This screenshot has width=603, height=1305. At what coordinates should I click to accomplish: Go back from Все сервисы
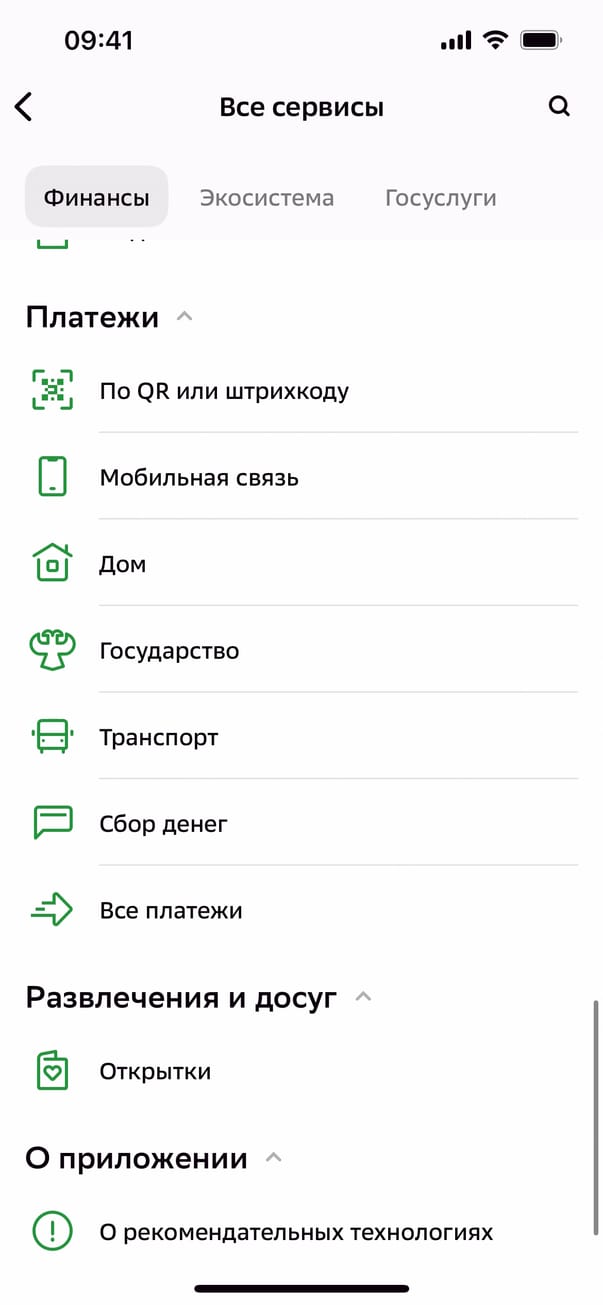pyautogui.click(x=24, y=107)
